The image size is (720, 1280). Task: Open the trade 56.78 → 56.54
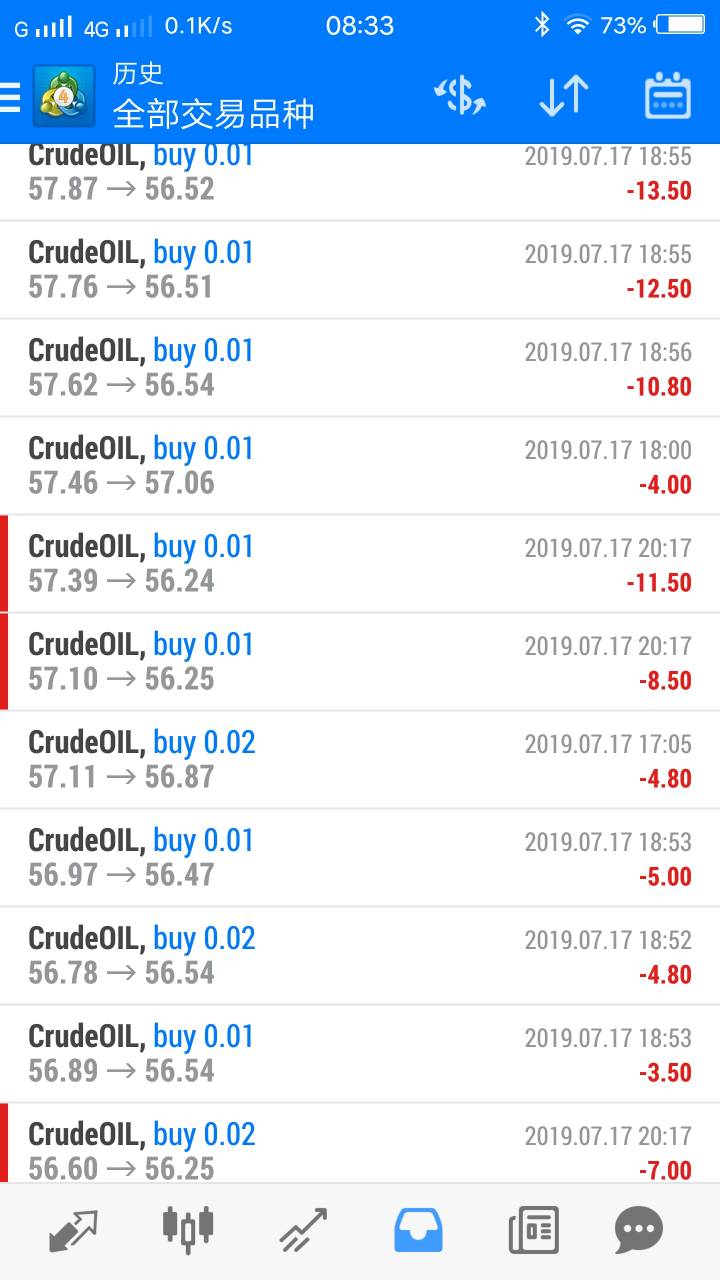[360, 956]
